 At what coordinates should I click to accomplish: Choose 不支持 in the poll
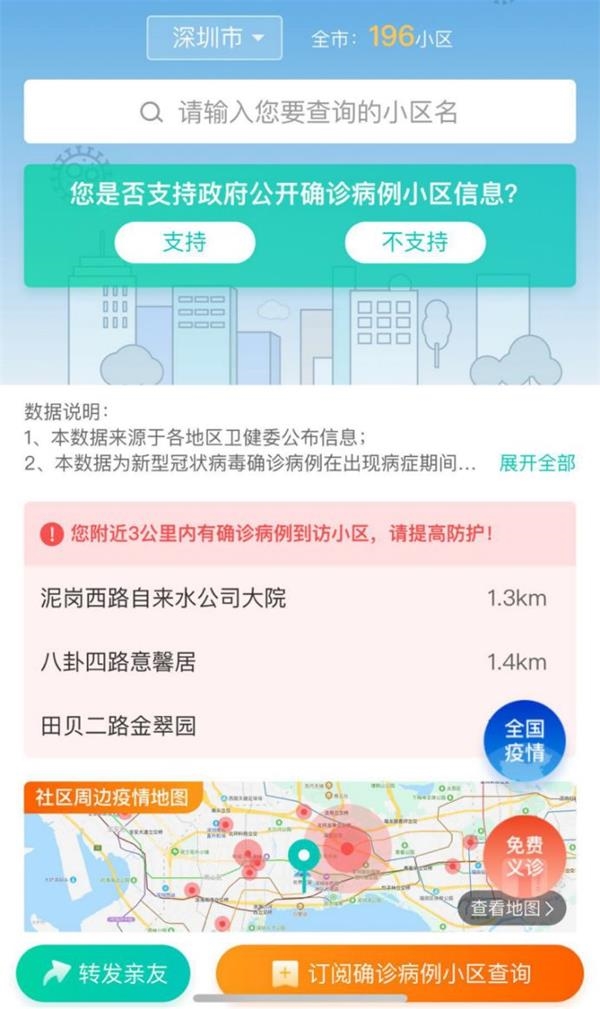pos(415,243)
